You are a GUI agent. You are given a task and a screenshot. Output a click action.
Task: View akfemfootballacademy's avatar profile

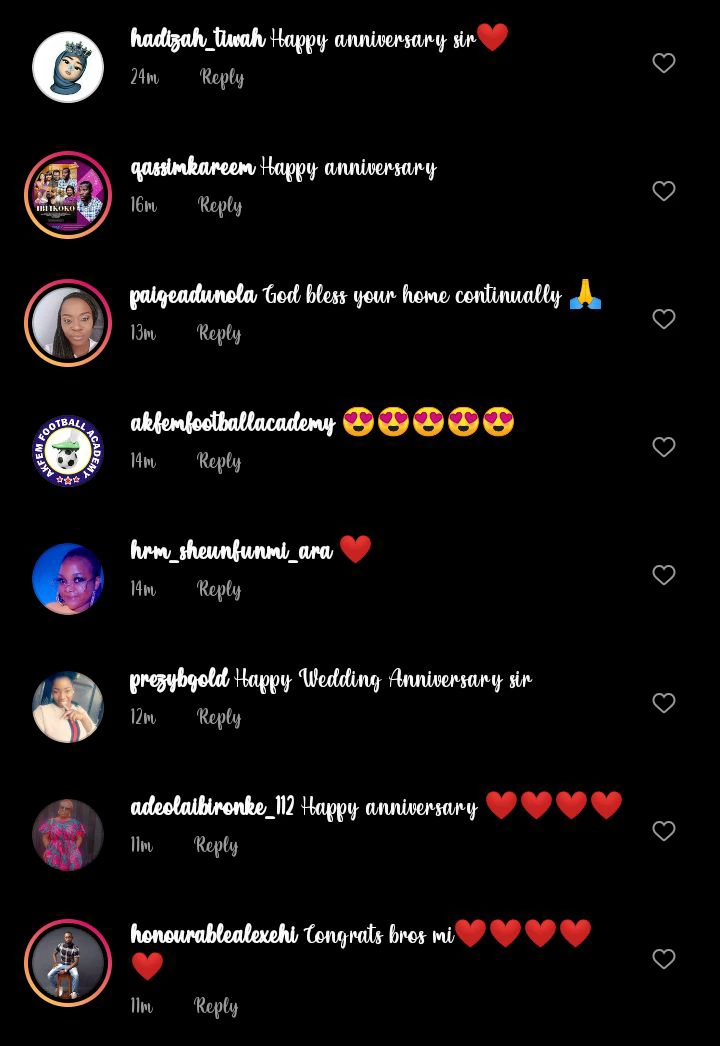pyautogui.click(x=68, y=451)
